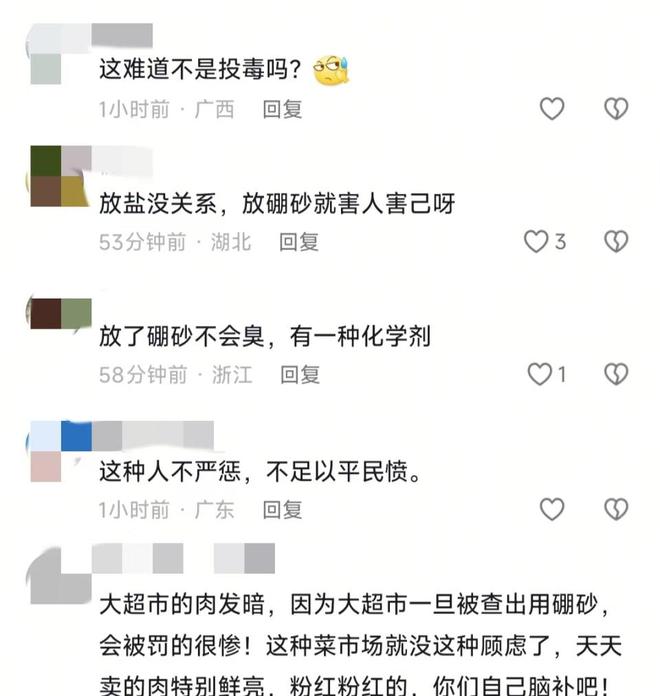Dislike the comment '放盐没关系，放硼砂就害人害己呀'
The height and width of the screenshot is (696, 660).
tap(616, 241)
